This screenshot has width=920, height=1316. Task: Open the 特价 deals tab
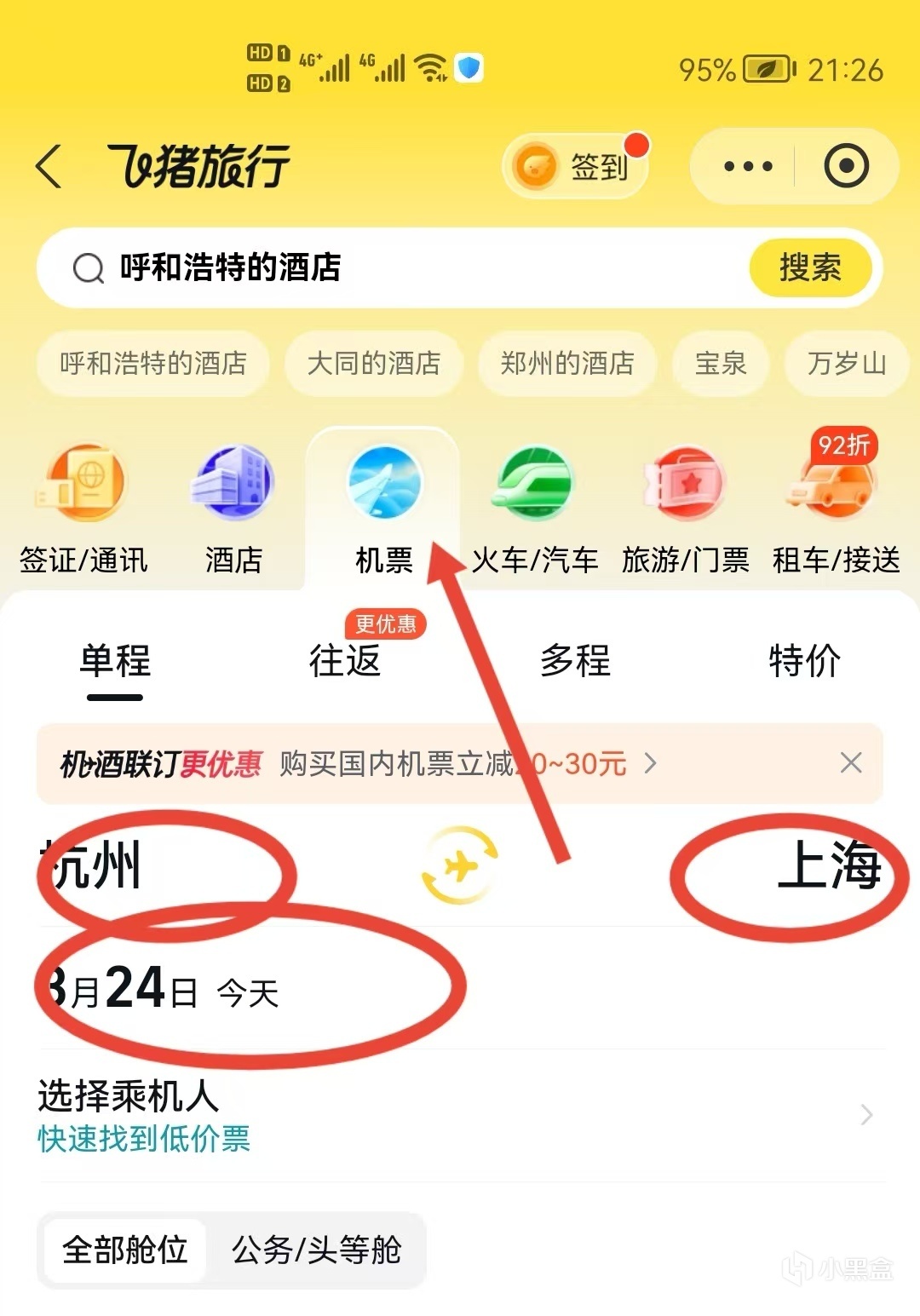[804, 661]
